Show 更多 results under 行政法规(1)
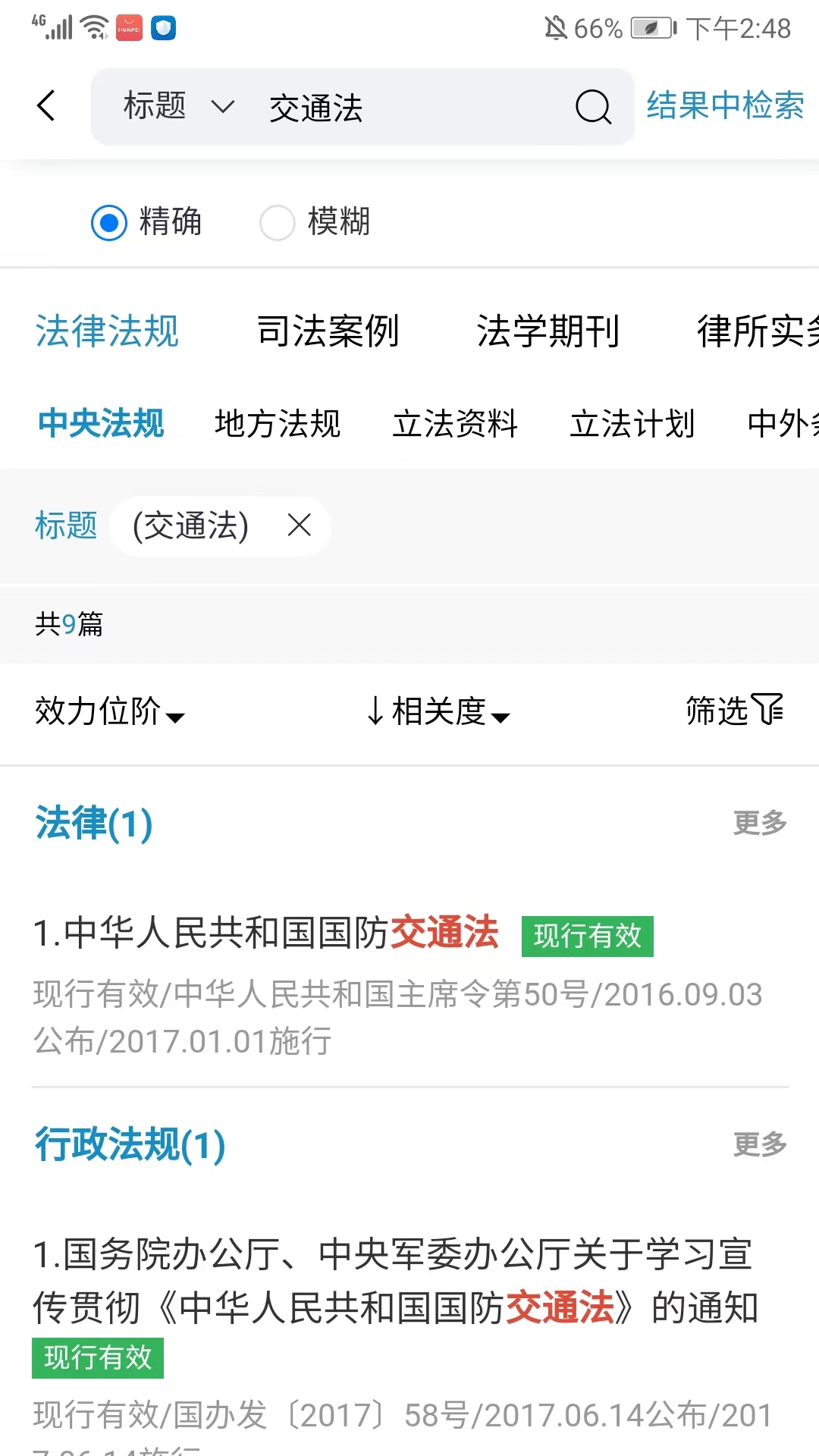This screenshot has height=1456, width=819. click(760, 1144)
